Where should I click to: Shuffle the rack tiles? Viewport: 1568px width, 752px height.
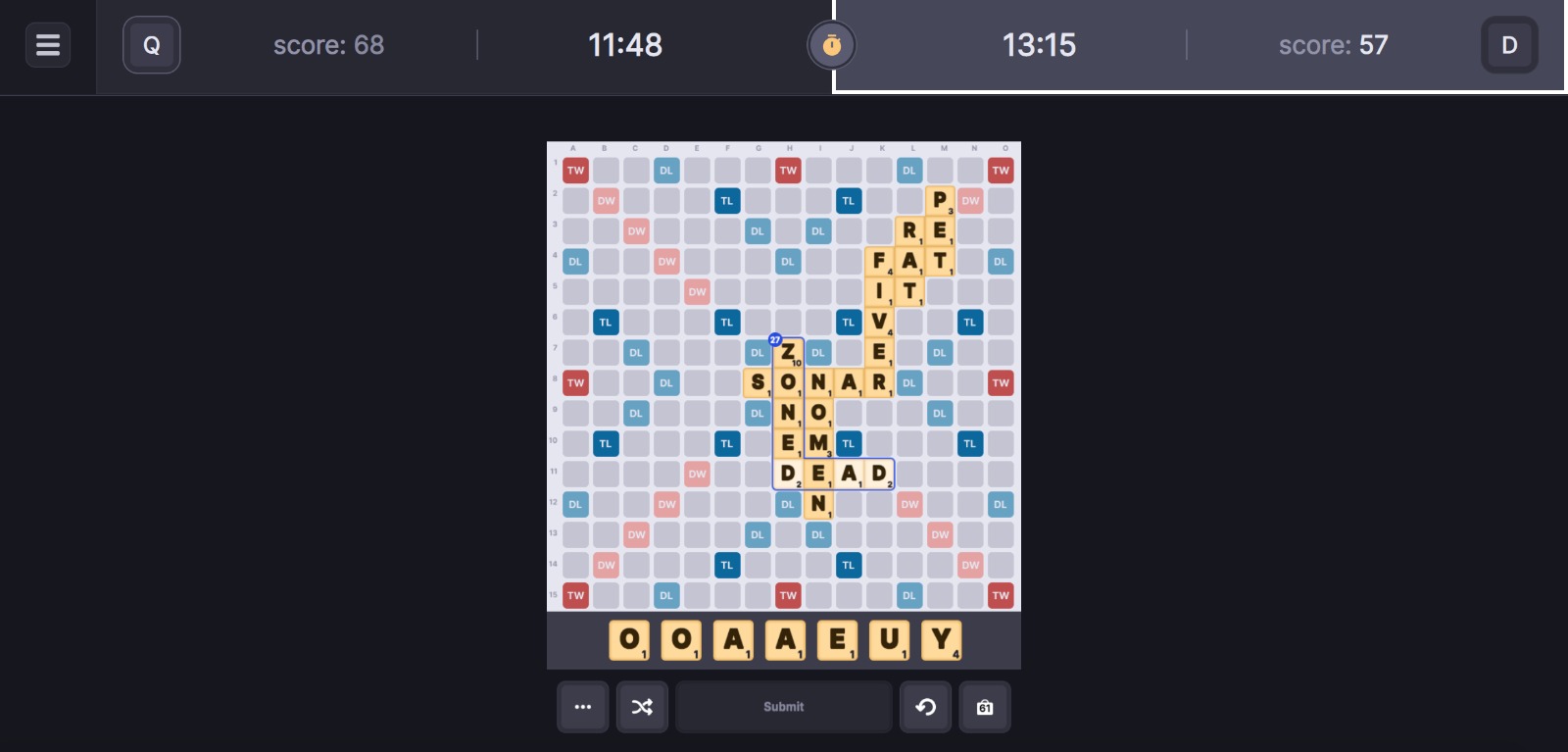(642, 707)
